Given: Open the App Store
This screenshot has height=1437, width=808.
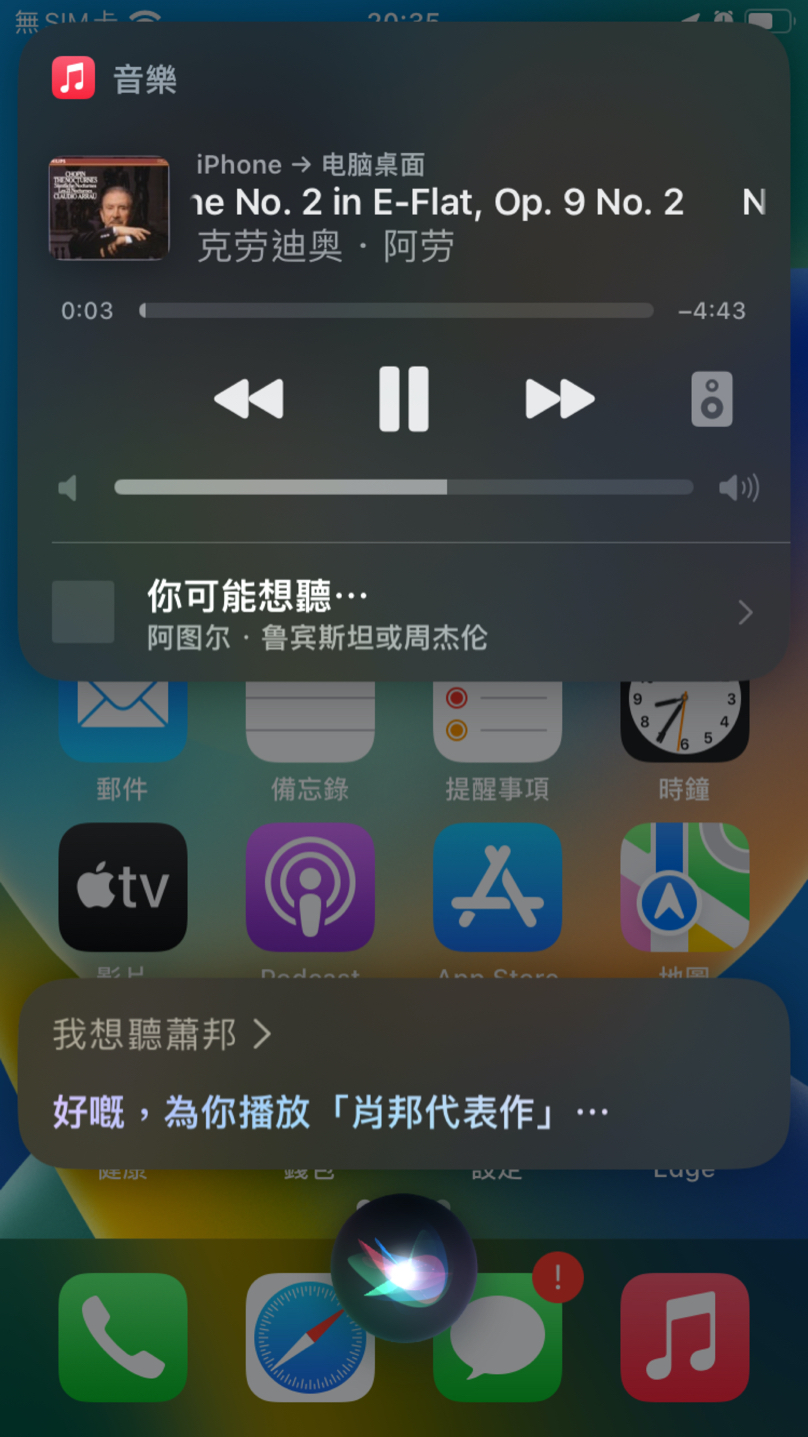Looking at the screenshot, I should 497,887.
